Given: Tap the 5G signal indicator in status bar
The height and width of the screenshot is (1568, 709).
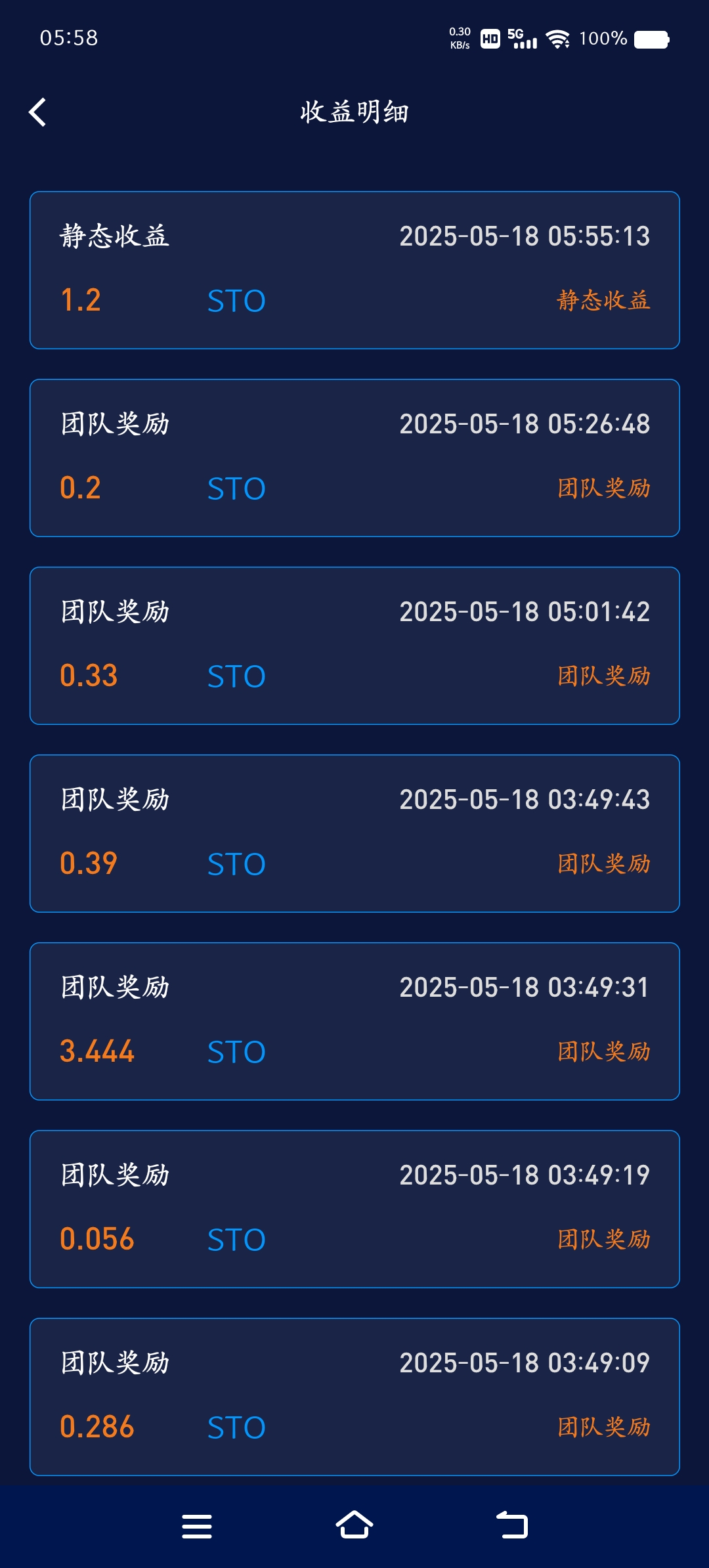Looking at the screenshot, I should point(522,39).
